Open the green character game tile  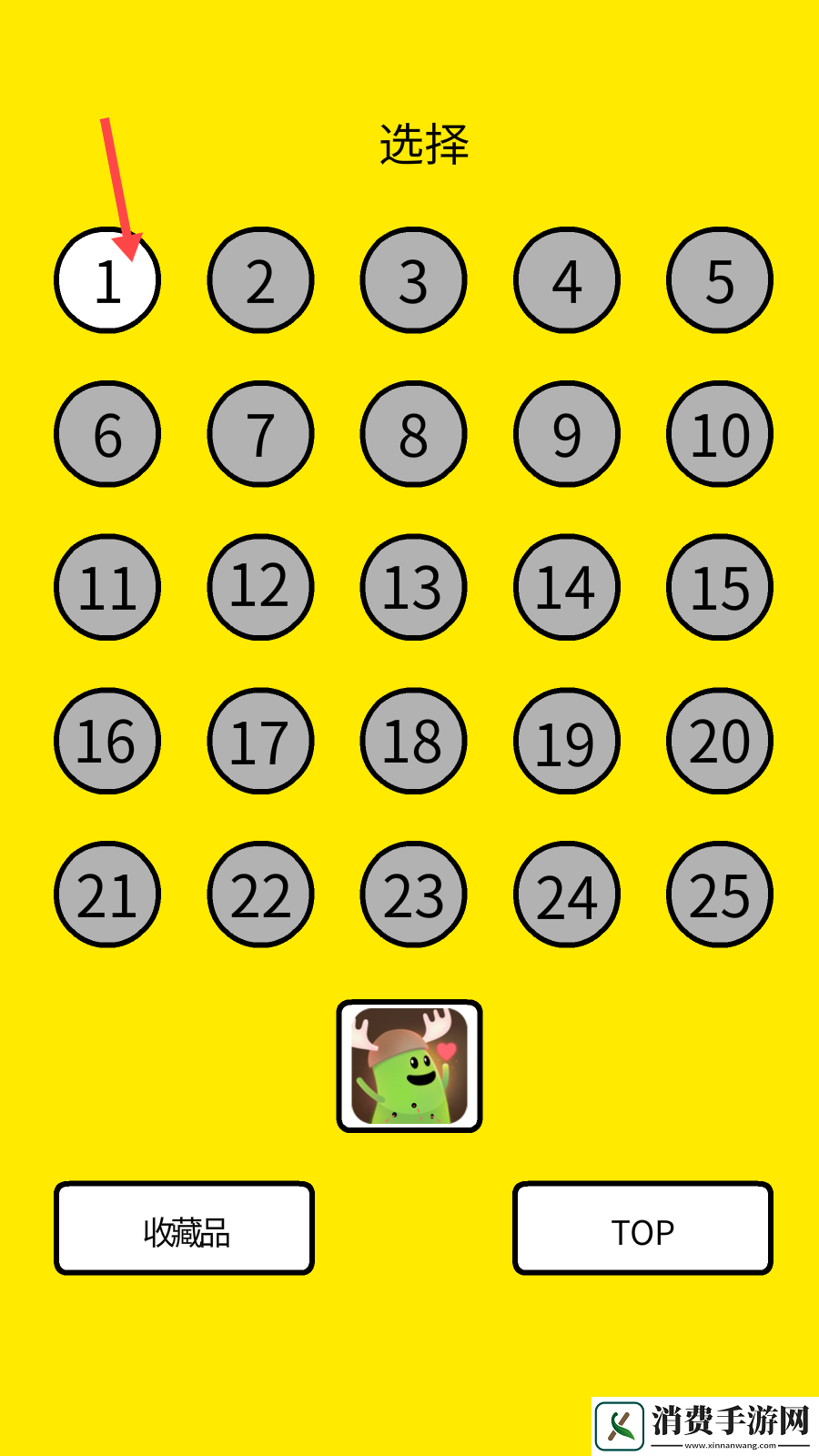[409, 1066]
